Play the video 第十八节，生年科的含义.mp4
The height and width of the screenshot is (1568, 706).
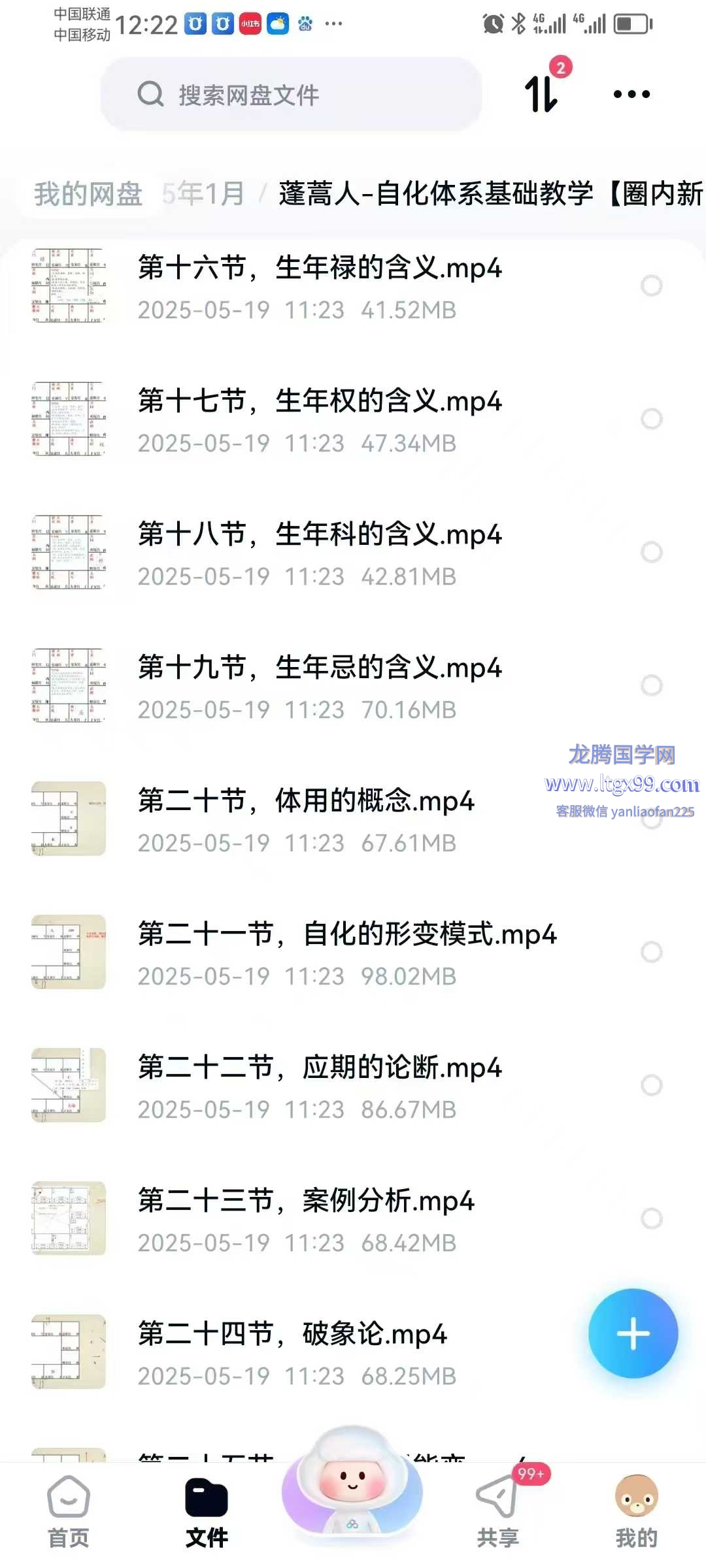click(x=320, y=534)
